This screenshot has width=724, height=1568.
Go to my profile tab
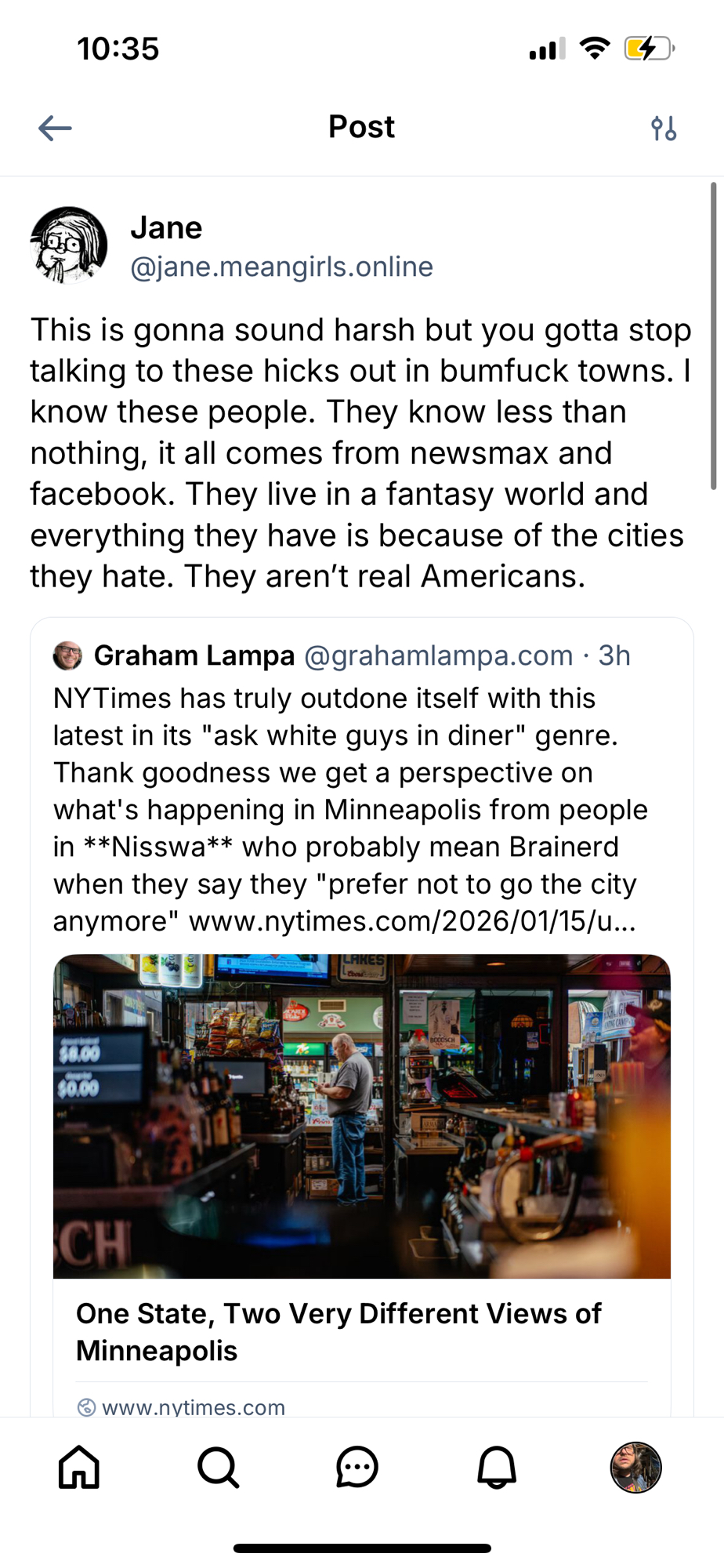(x=635, y=1467)
